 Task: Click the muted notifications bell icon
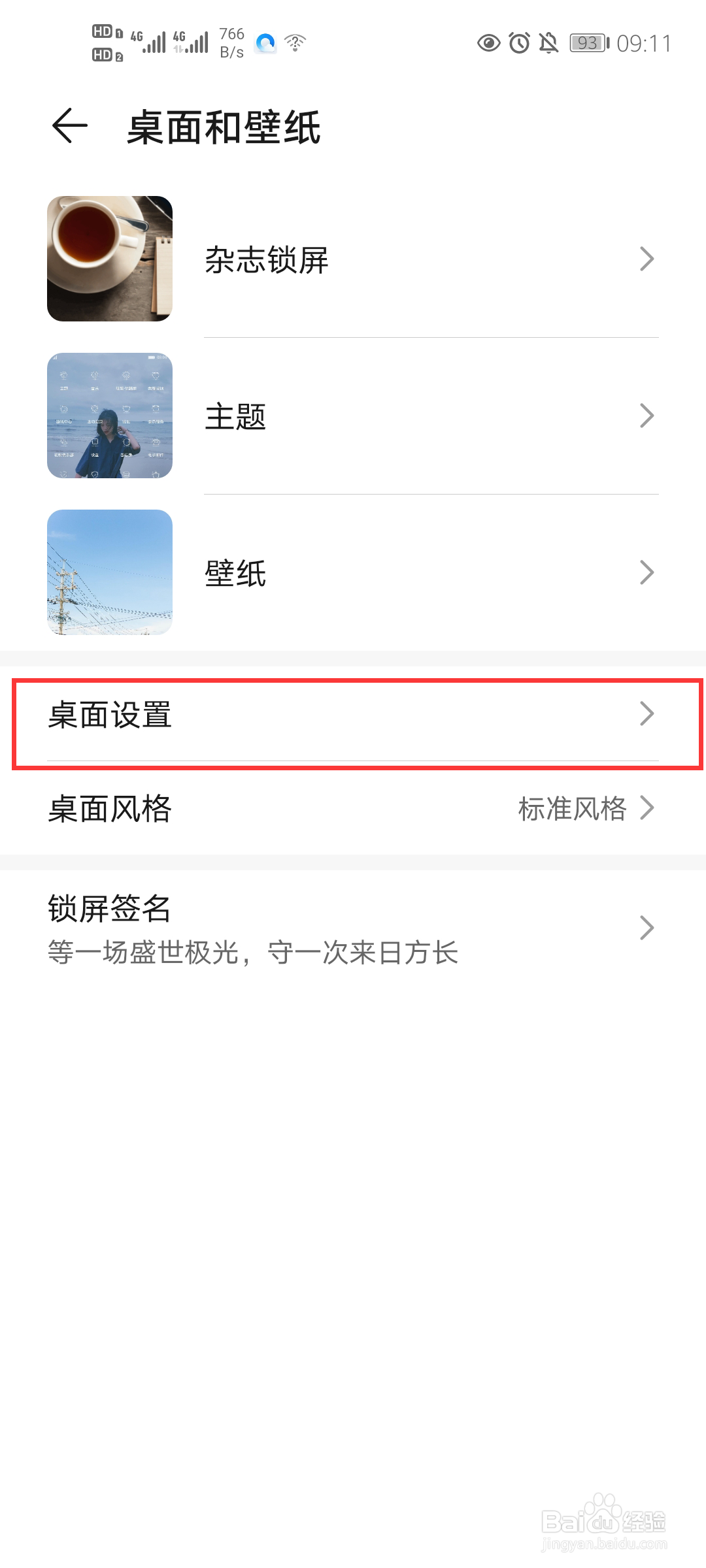coord(549,43)
